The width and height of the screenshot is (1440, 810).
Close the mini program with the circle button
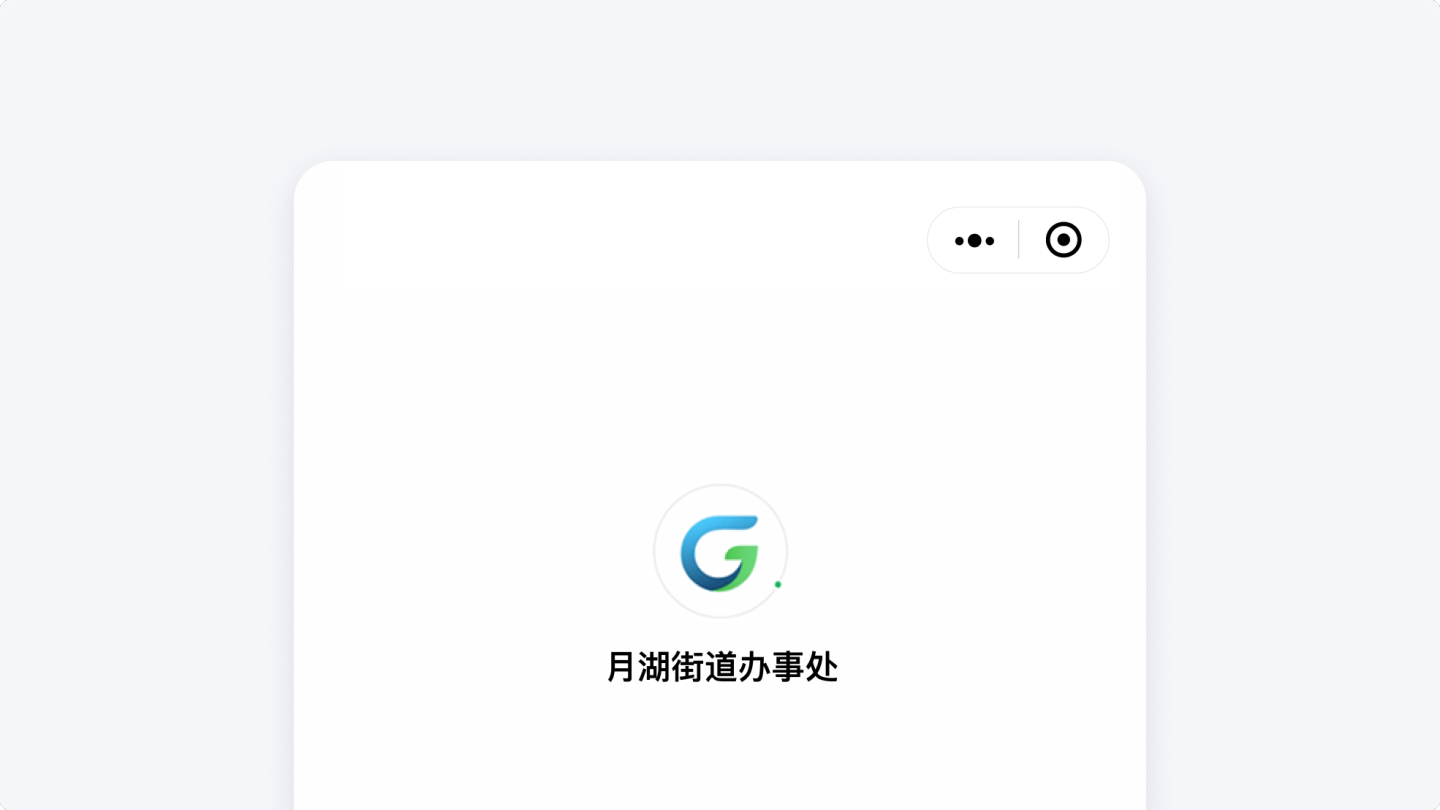click(1063, 241)
